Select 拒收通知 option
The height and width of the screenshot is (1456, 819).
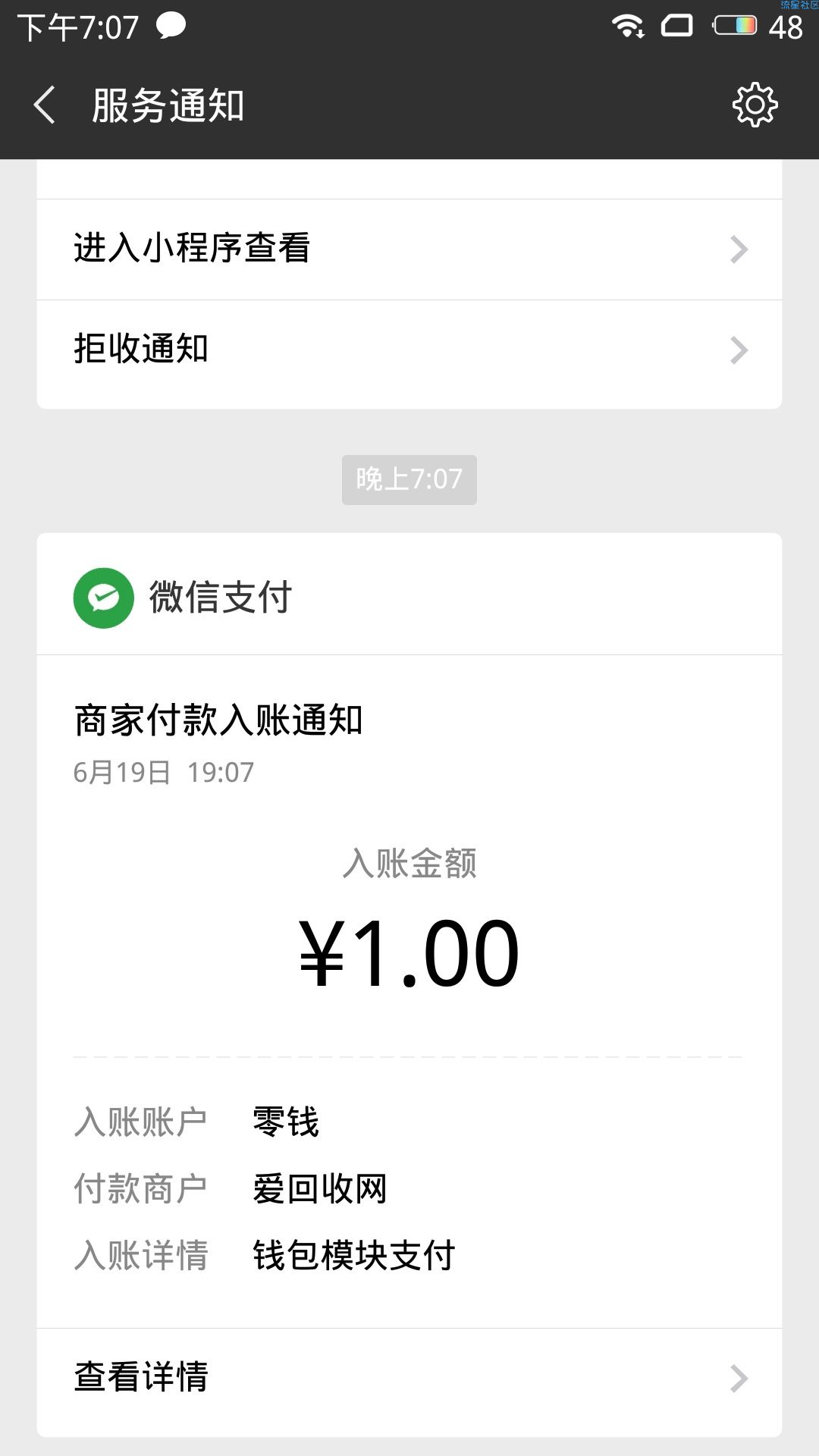409,350
